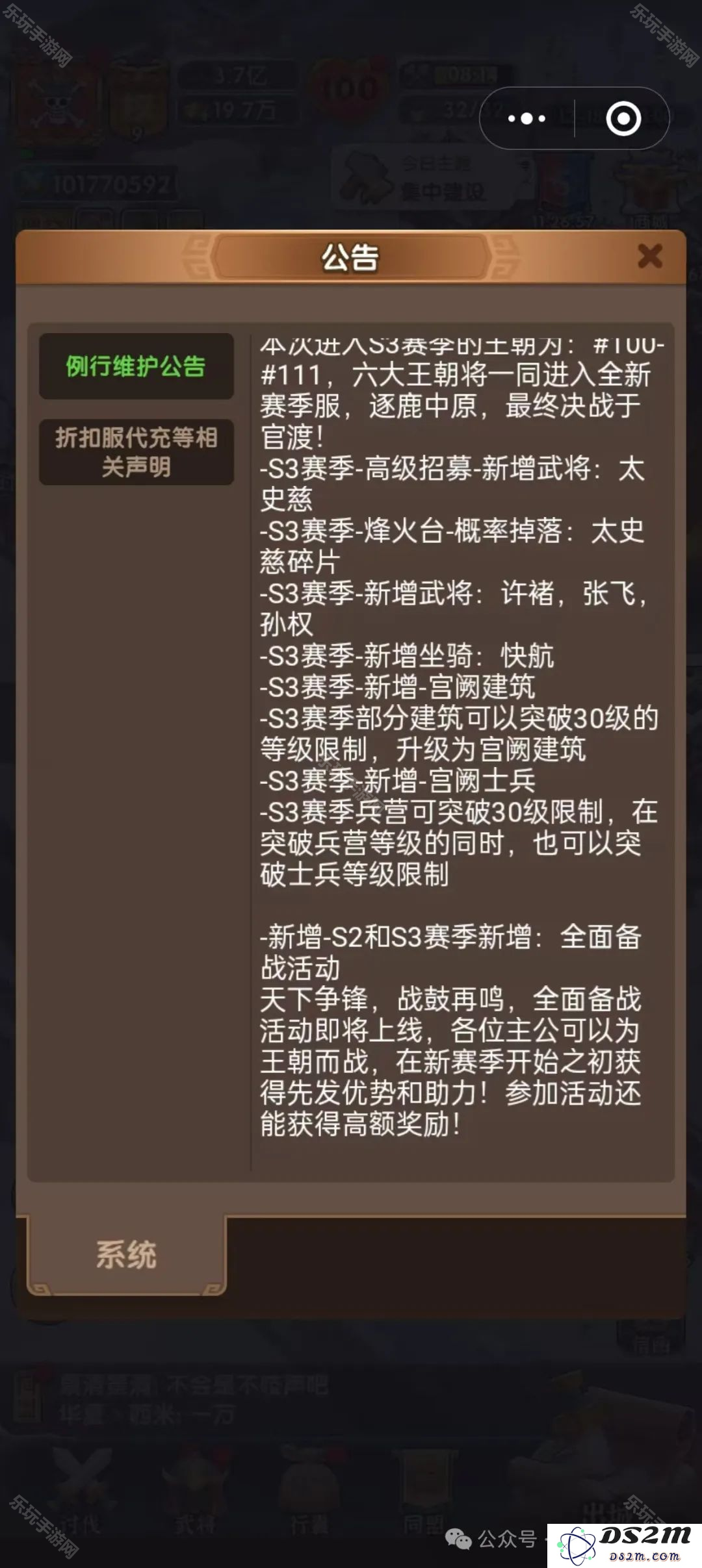
Task: Select the 例行维护公告 announcement
Action: pos(136,366)
